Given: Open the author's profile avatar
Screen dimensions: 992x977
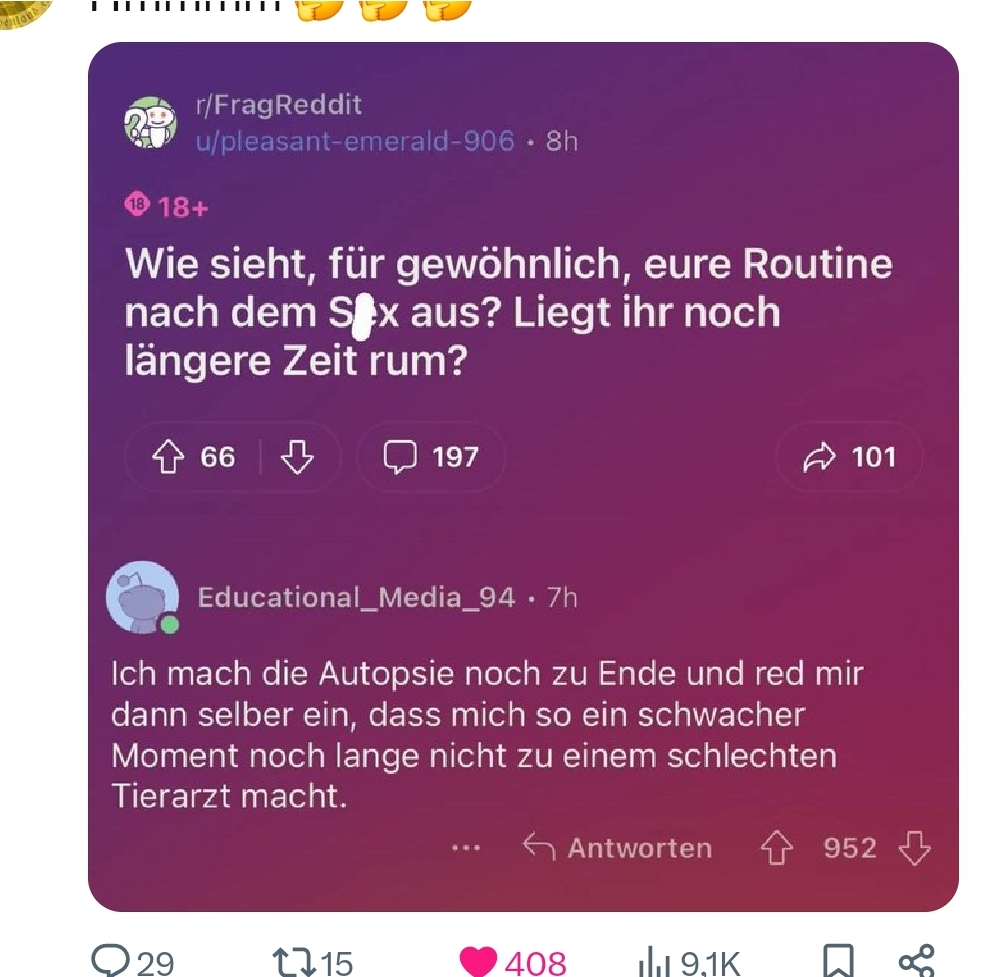Looking at the screenshot, I should pyautogui.click(x=22, y=10).
